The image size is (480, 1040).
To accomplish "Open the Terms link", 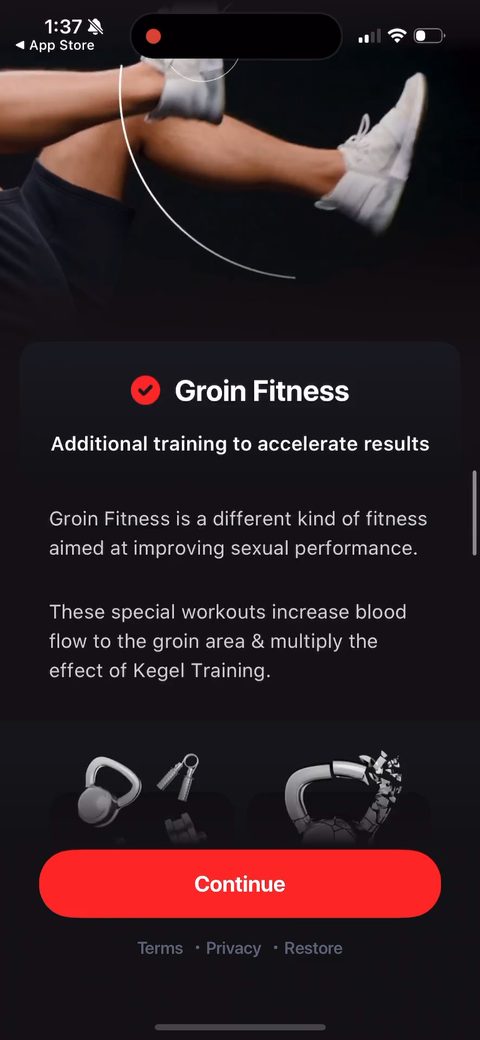I will [x=160, y=948].
